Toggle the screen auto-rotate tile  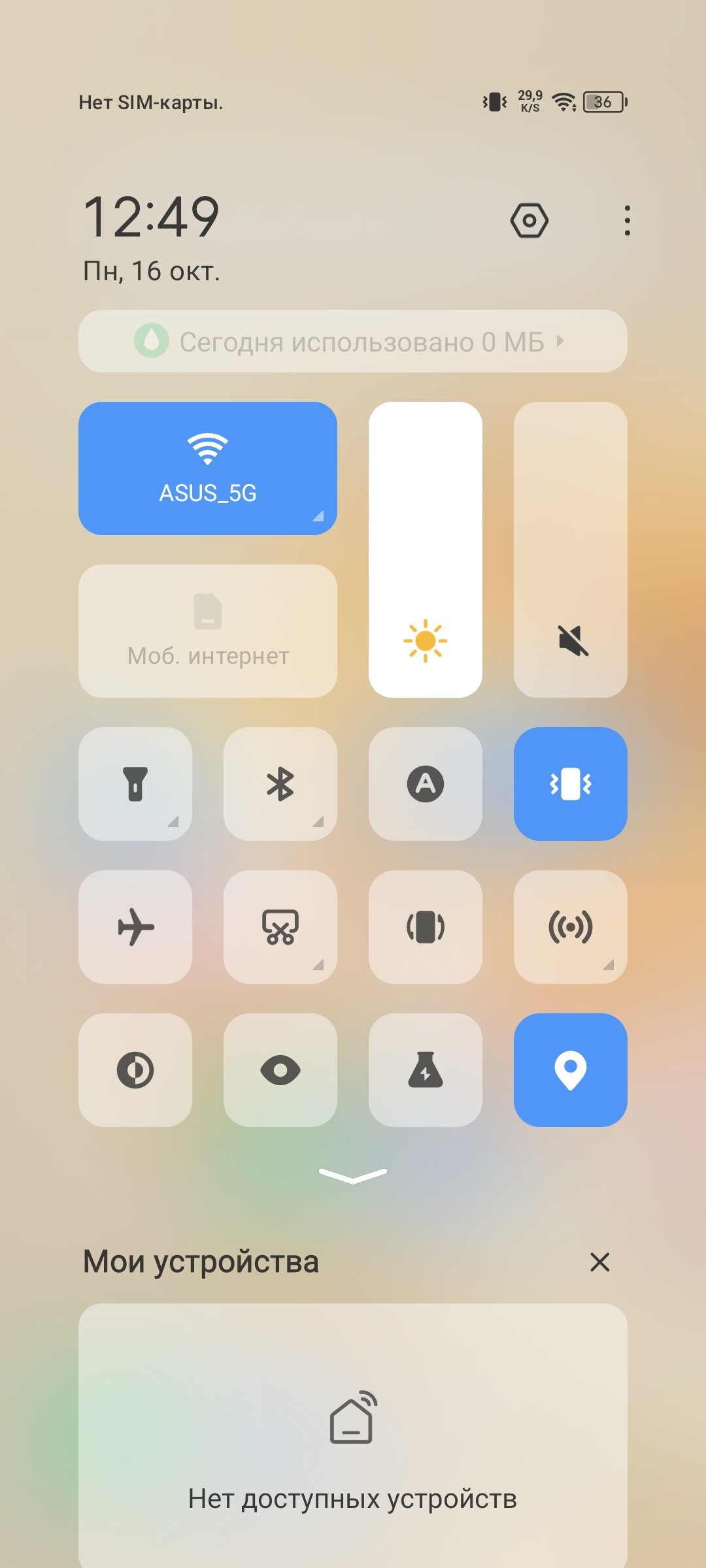click(x=426, y=927)
